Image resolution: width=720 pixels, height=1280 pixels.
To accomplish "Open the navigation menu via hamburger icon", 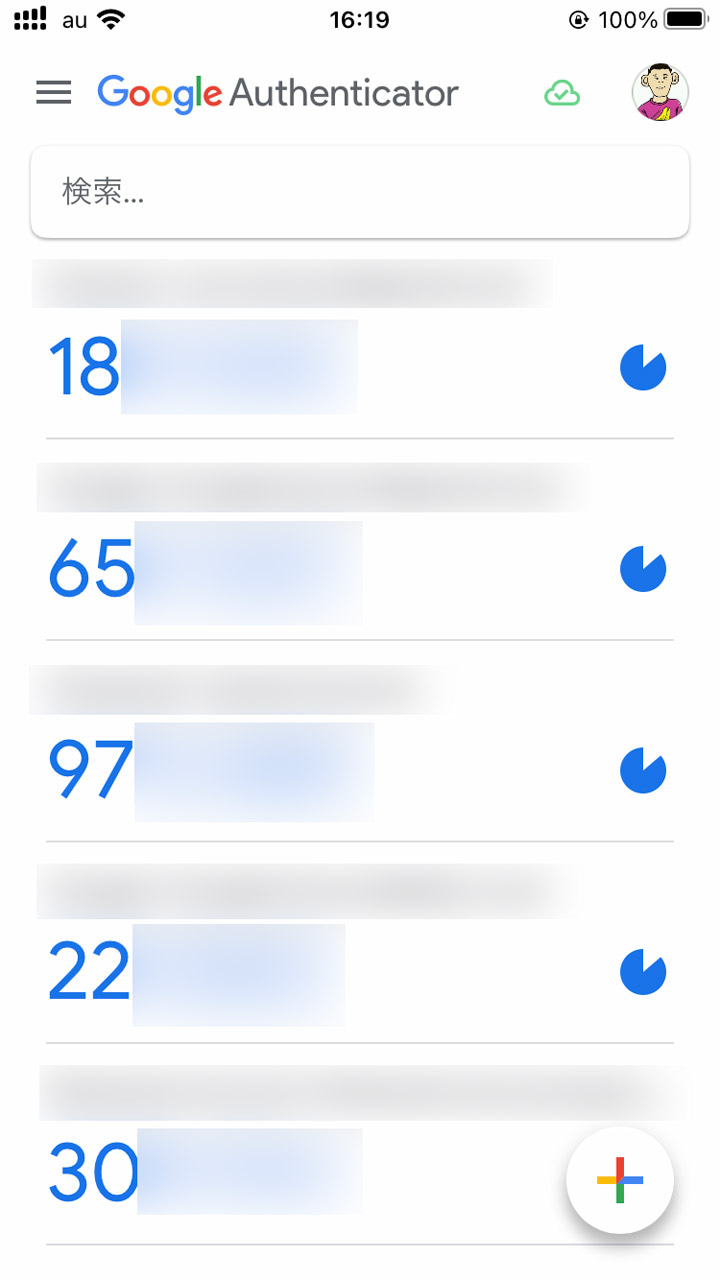I will coord(53,93).
